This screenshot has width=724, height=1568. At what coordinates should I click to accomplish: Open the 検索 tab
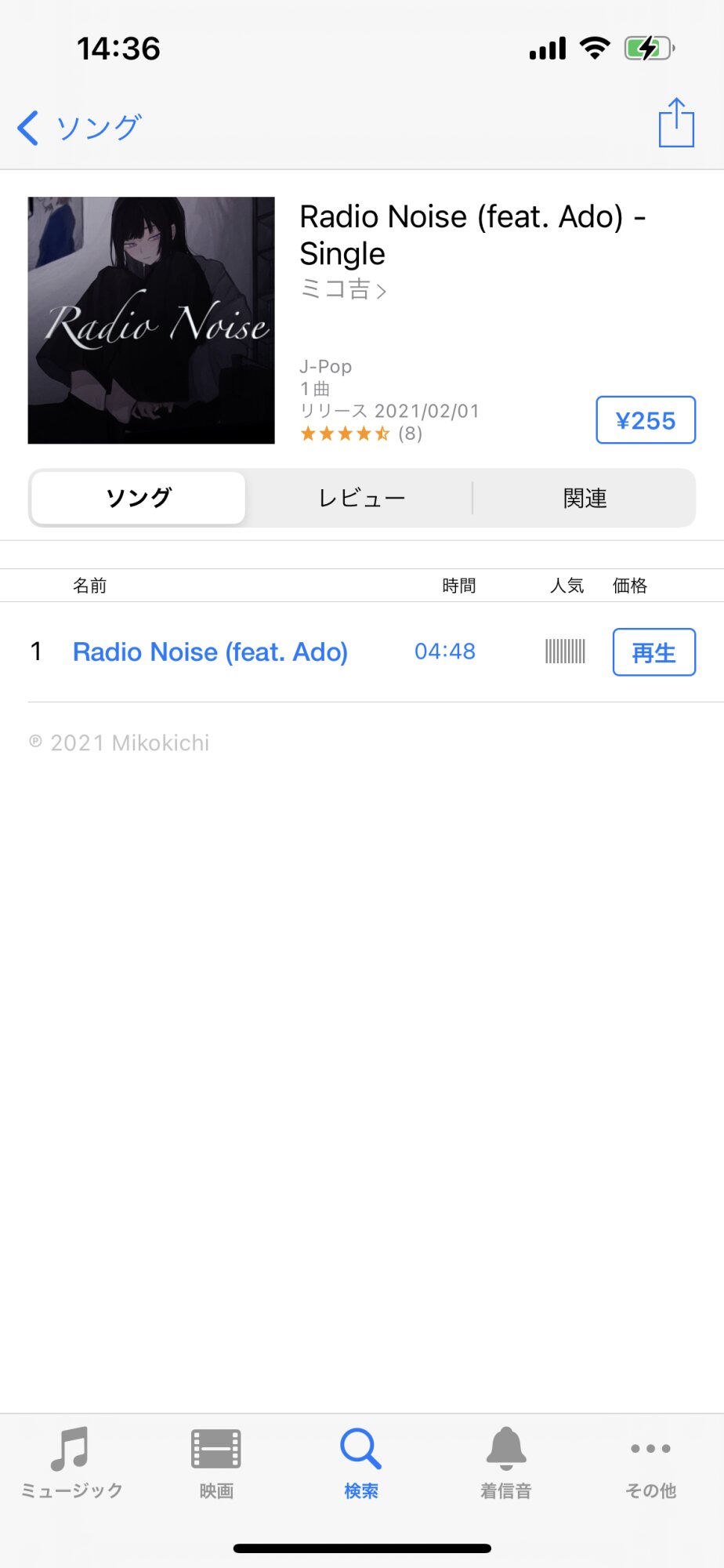tap(361, 1462)
